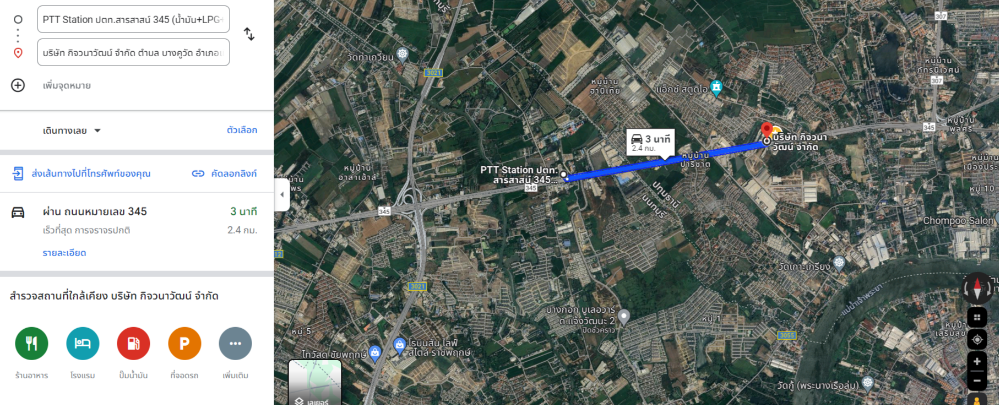Find nearby gas stations (ปั๊มน้ำมัน)
This screenshot has height=405, width=999.
[134, 343]
